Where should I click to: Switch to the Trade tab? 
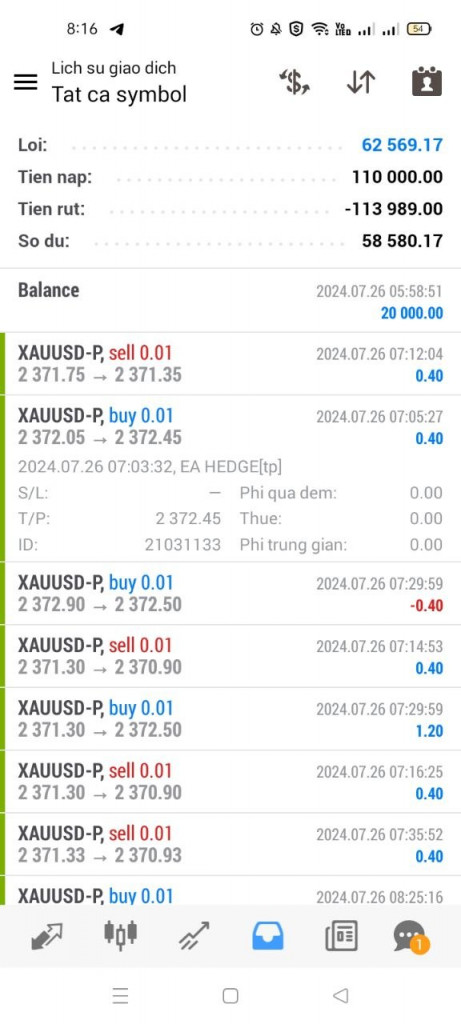point(195,936)
